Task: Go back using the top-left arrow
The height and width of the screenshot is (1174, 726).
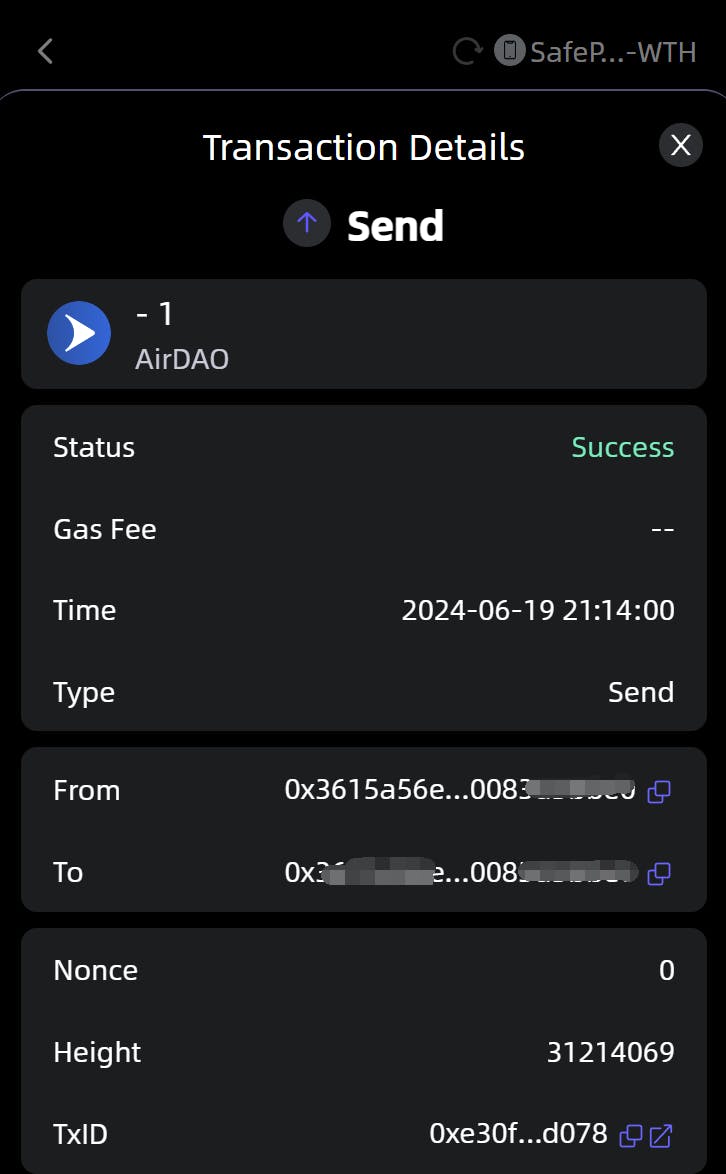Action: tap(45, 51)
